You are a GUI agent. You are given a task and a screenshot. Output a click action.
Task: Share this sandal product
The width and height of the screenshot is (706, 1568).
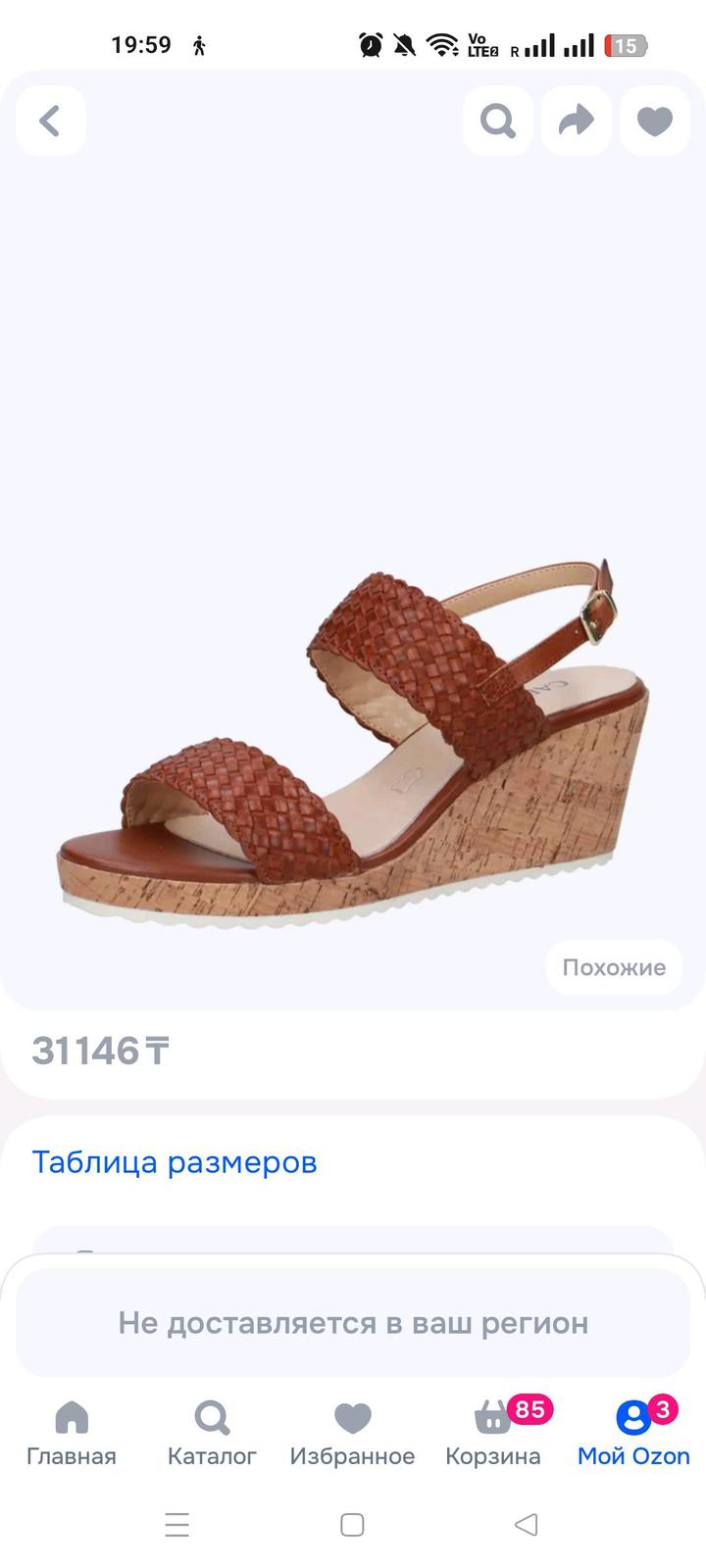pyautogui.click(x=576, y=121)
